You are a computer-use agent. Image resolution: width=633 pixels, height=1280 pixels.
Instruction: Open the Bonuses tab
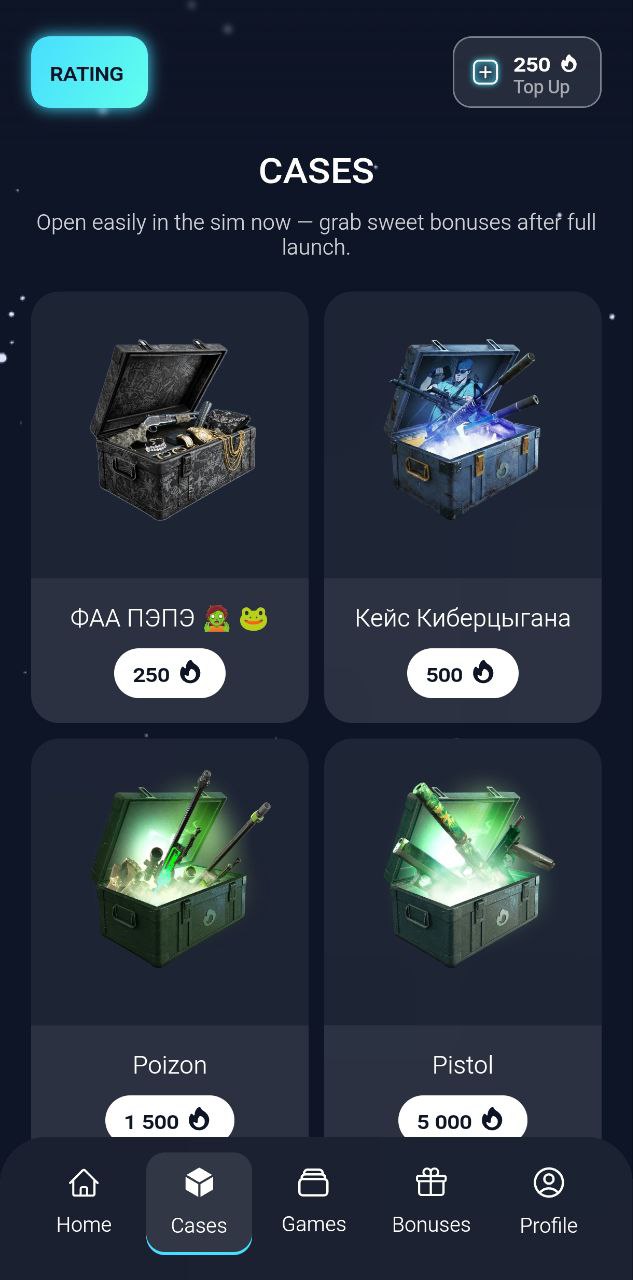click(431, 1202)
